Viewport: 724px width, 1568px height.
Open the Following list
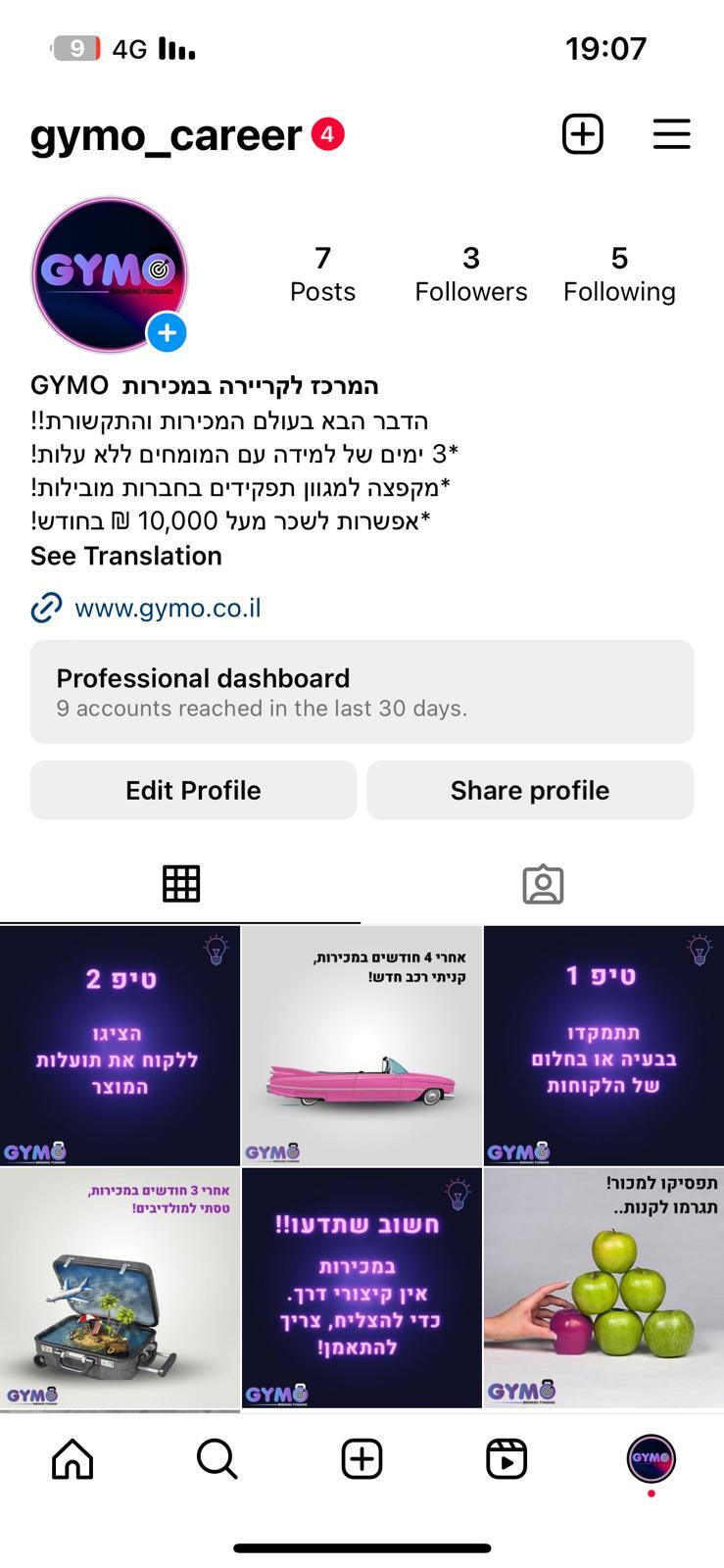[619, 272]
